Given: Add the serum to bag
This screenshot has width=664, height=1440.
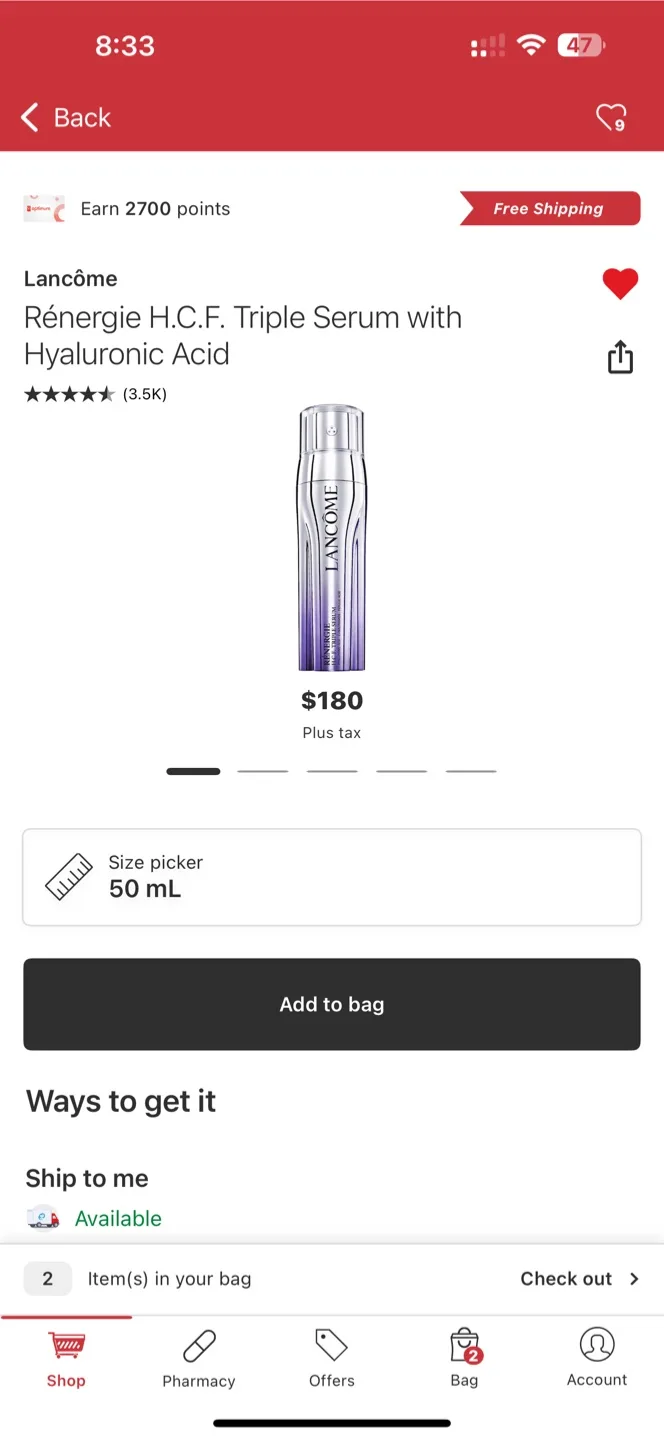Looking at the screenshot, I should [332, 1004].
